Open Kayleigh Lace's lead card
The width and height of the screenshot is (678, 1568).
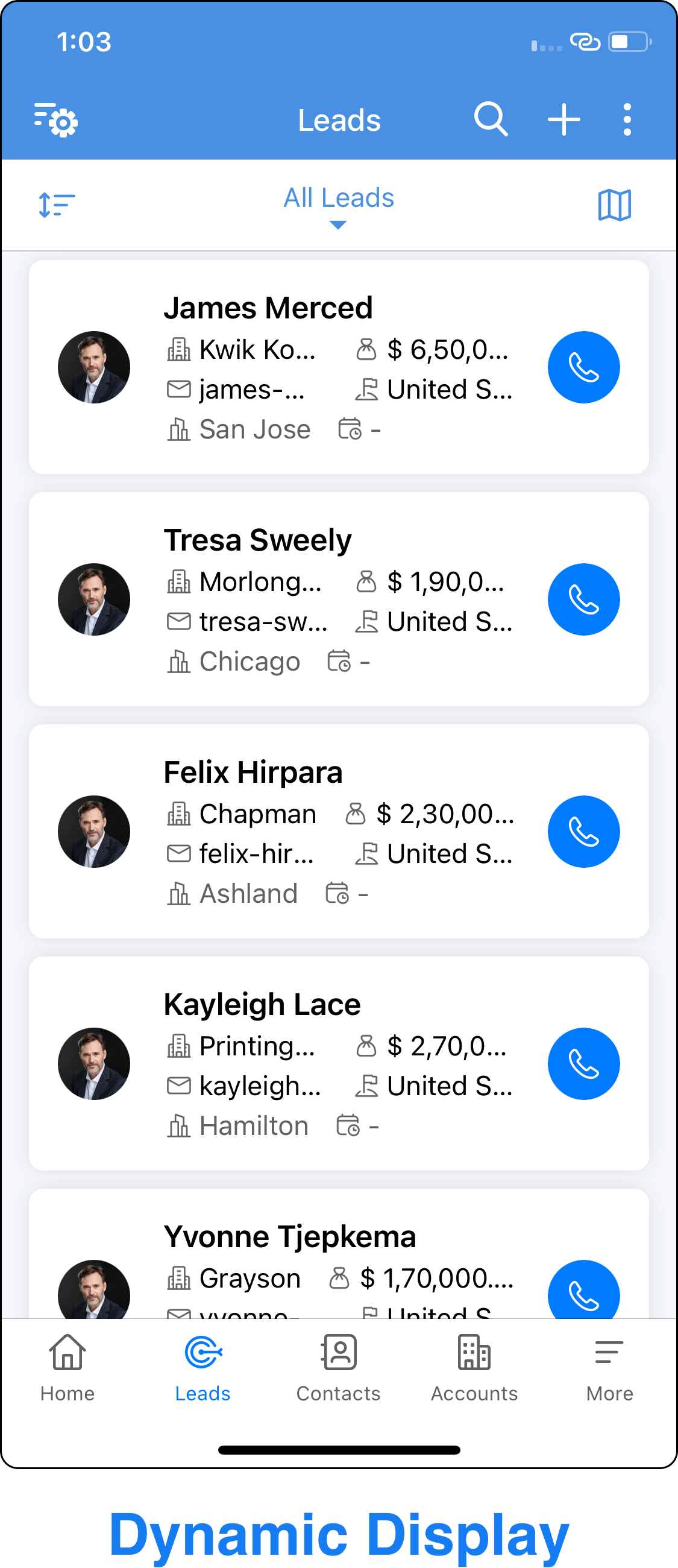(x=262, y=1004)
